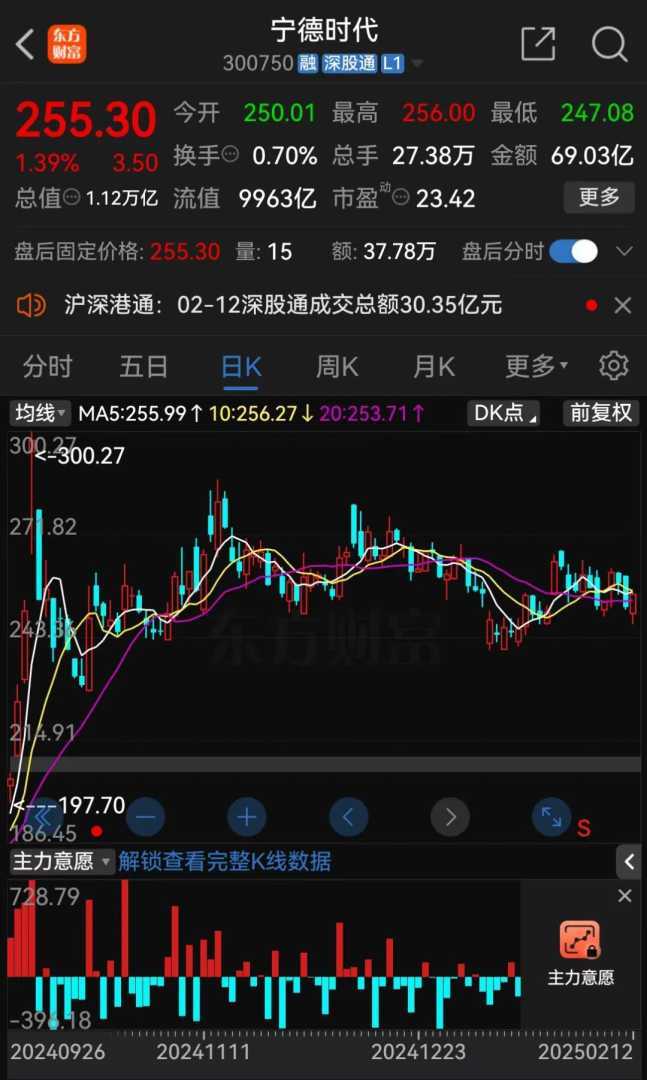Viewport: 647px width, 1080px height.
Task: Zoom in the K-line chart
Action: (246, 817)
